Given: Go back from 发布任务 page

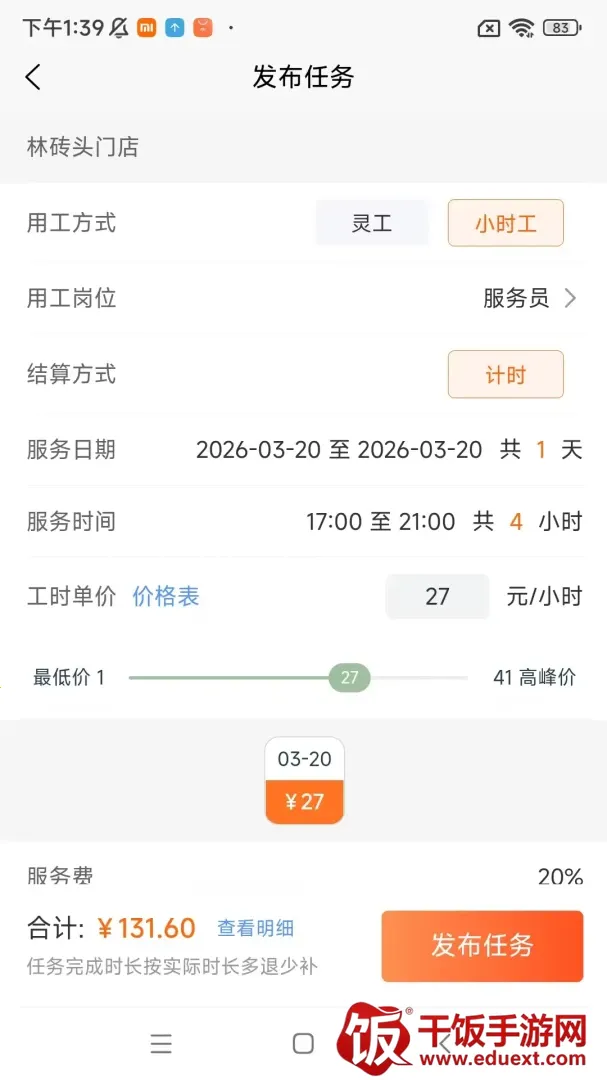Looking at the screenshot, I should 33,77.
